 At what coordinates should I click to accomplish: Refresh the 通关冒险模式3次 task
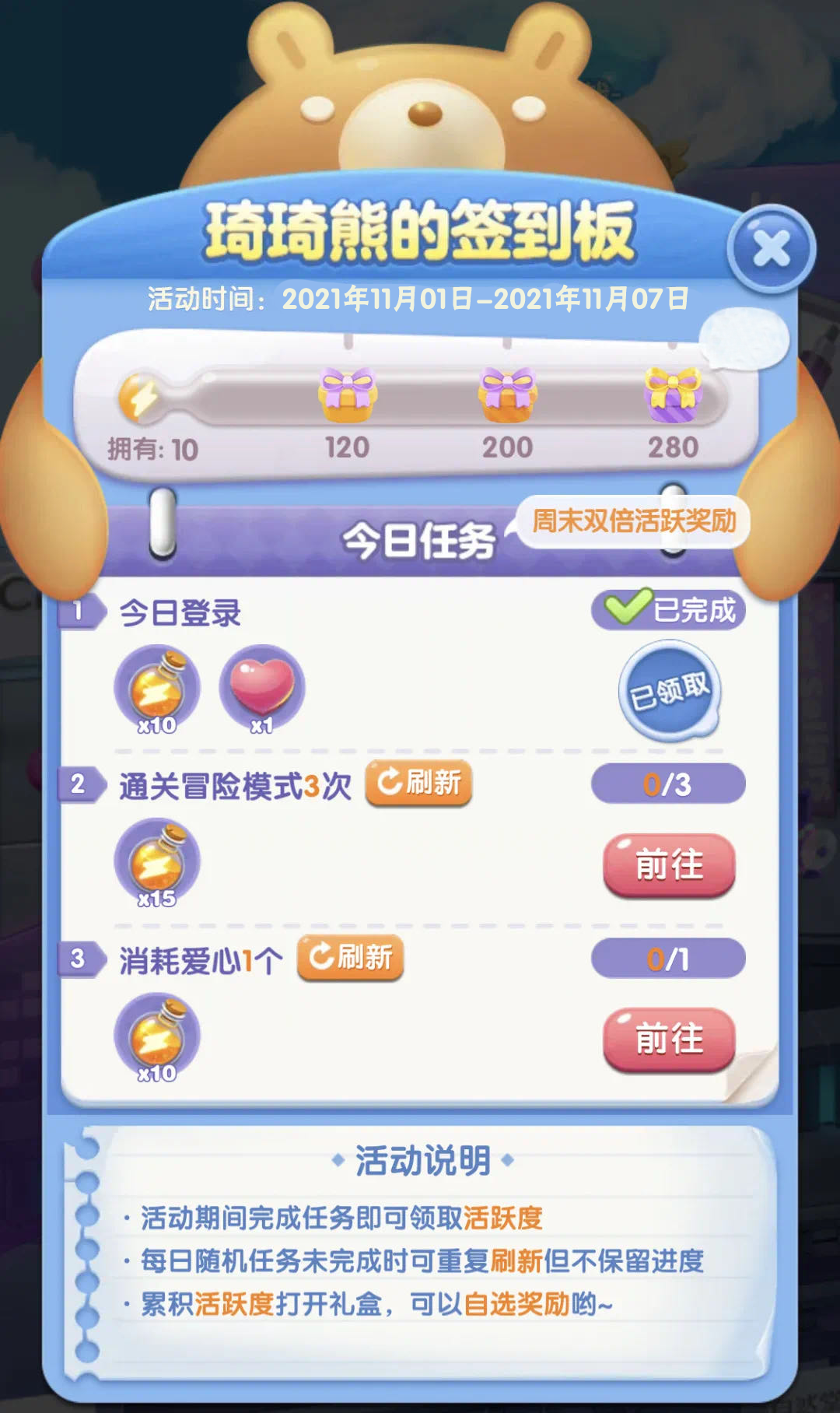click(x=418, y=783)
